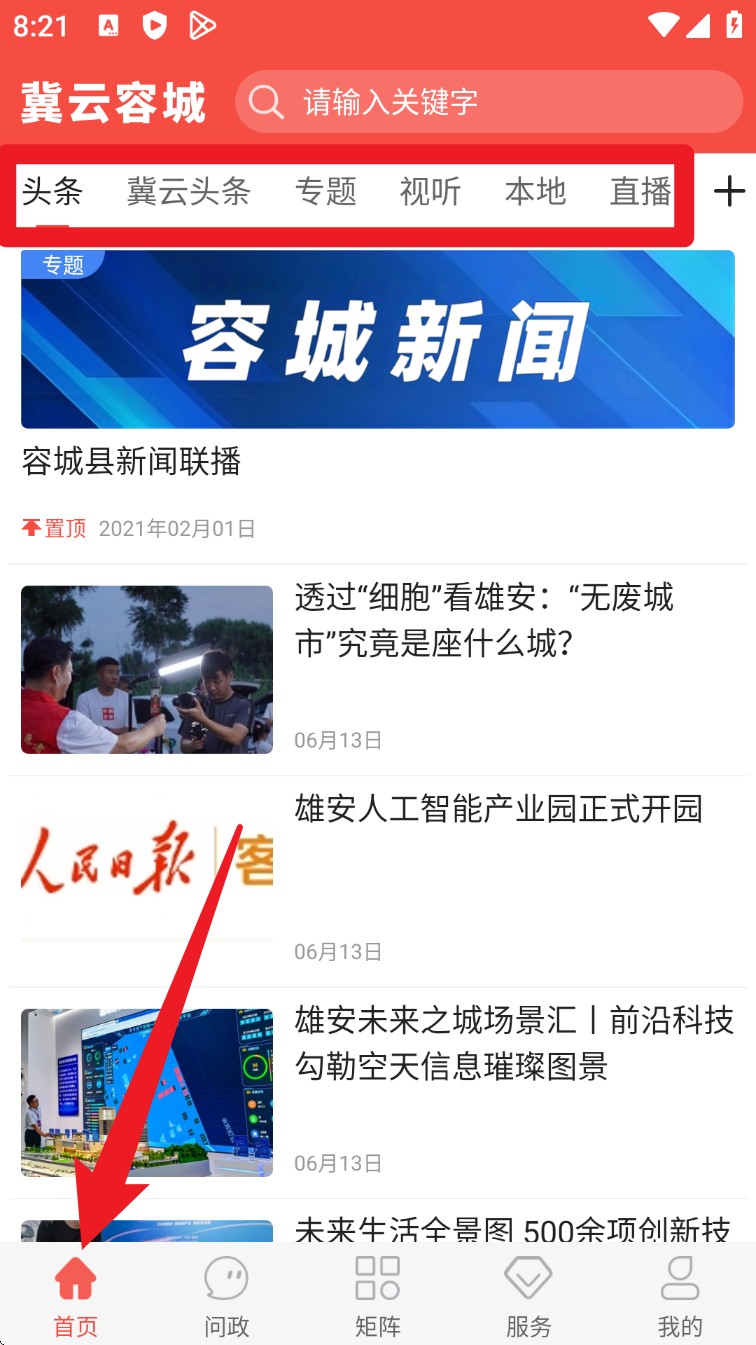Open 雄安人工智能产业园正式开园 article
756x1345 pixels.
click(498, 809)
